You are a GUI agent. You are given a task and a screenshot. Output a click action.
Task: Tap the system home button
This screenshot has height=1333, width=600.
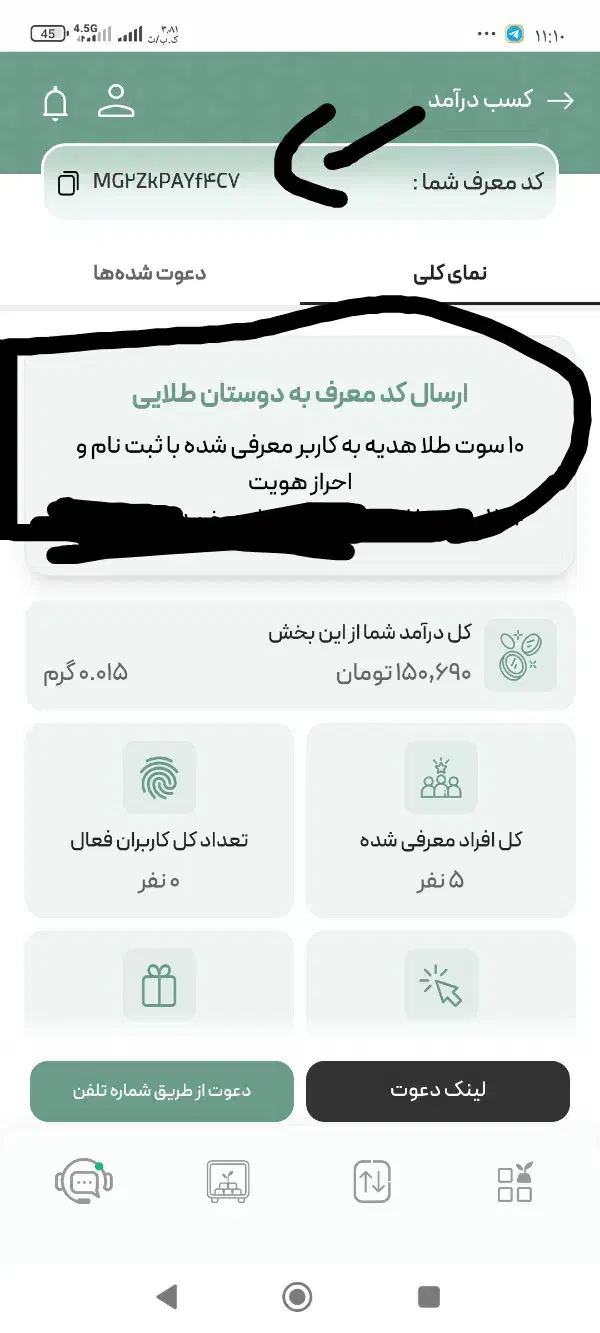pos(297,1297)
